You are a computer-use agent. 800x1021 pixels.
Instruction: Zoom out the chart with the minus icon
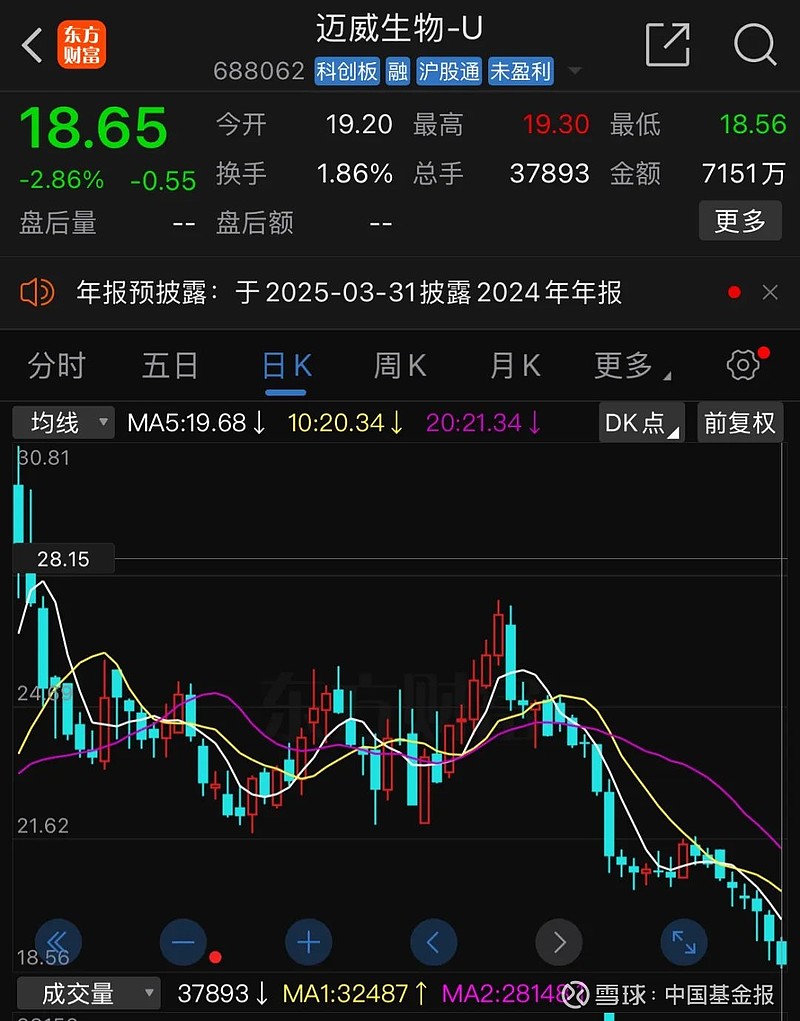183,942
